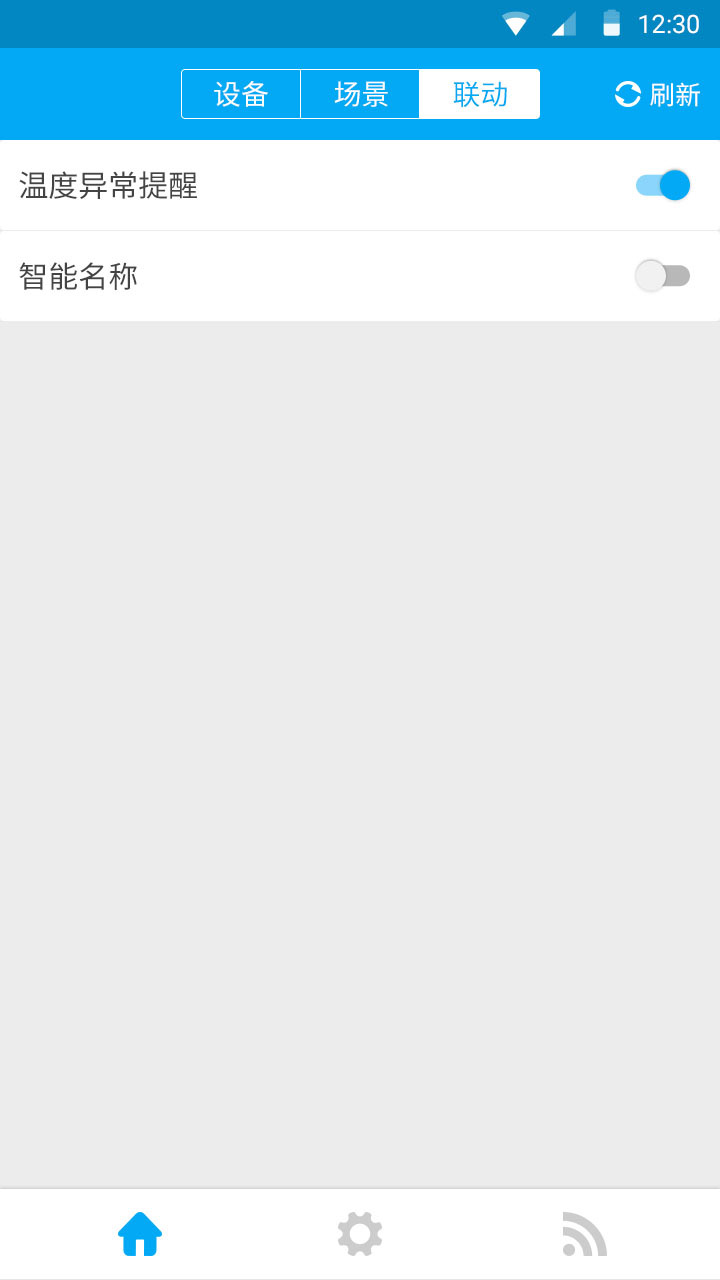Open the settings gear tab

click(x=360, y=1234)
